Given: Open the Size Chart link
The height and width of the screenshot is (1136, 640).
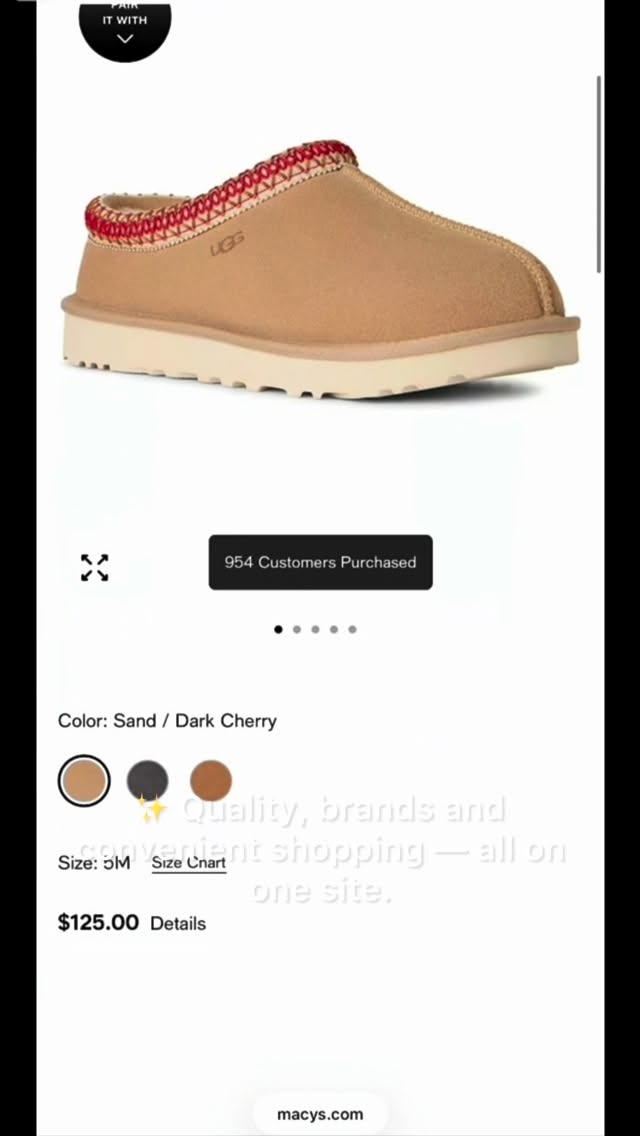Looking at the screenshot, I should click(189, 862).
